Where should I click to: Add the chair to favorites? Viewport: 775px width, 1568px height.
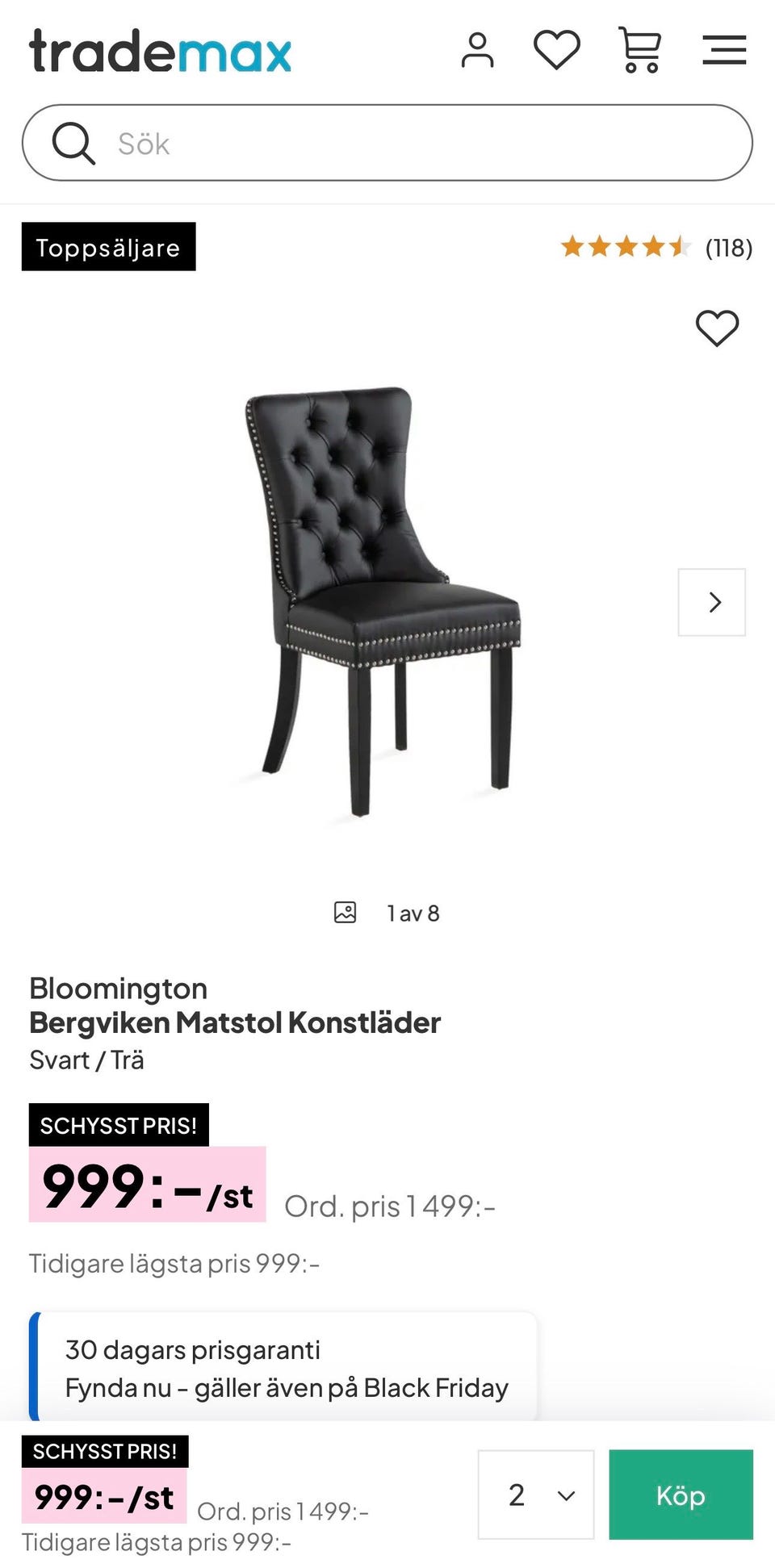[x=717, y=328]
